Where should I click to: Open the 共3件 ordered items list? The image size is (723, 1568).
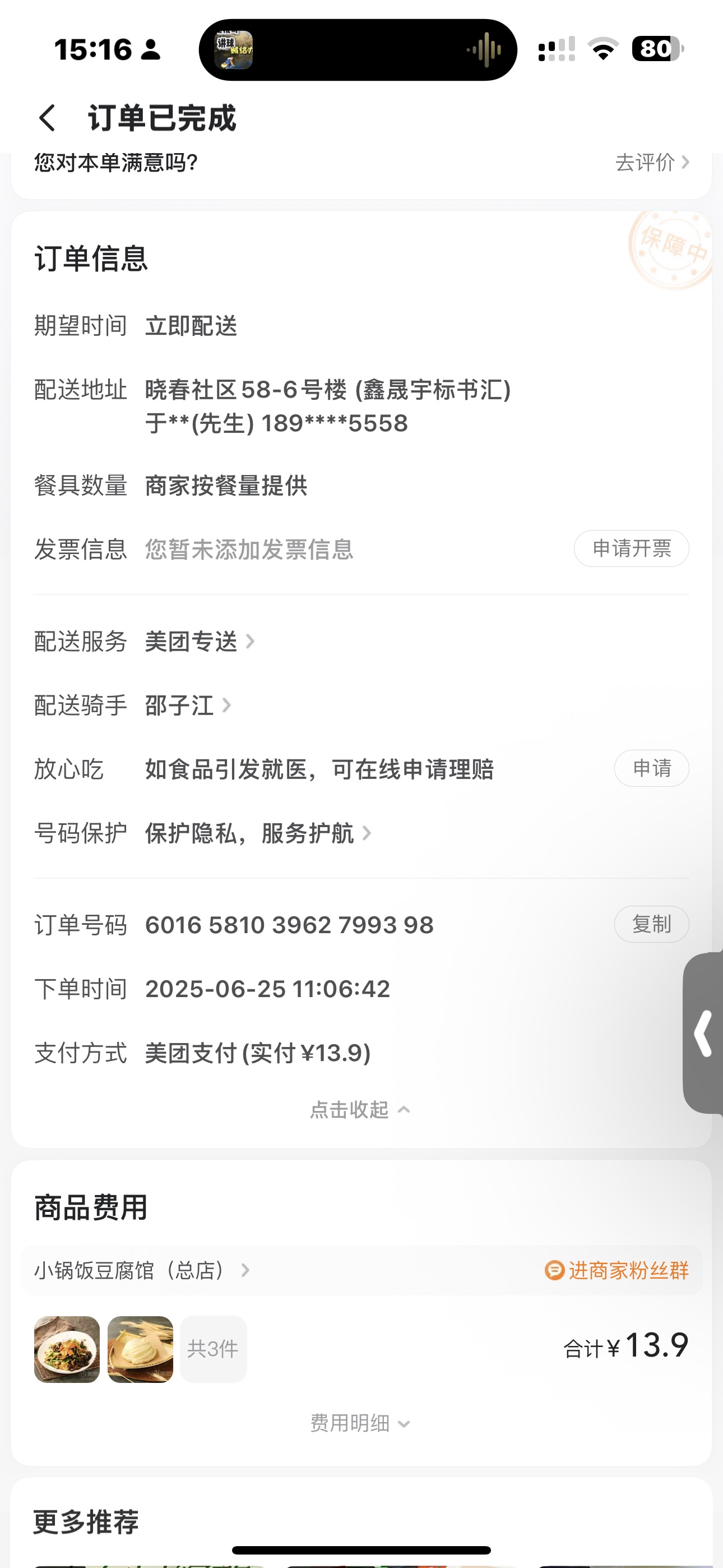coord(213,1349)
